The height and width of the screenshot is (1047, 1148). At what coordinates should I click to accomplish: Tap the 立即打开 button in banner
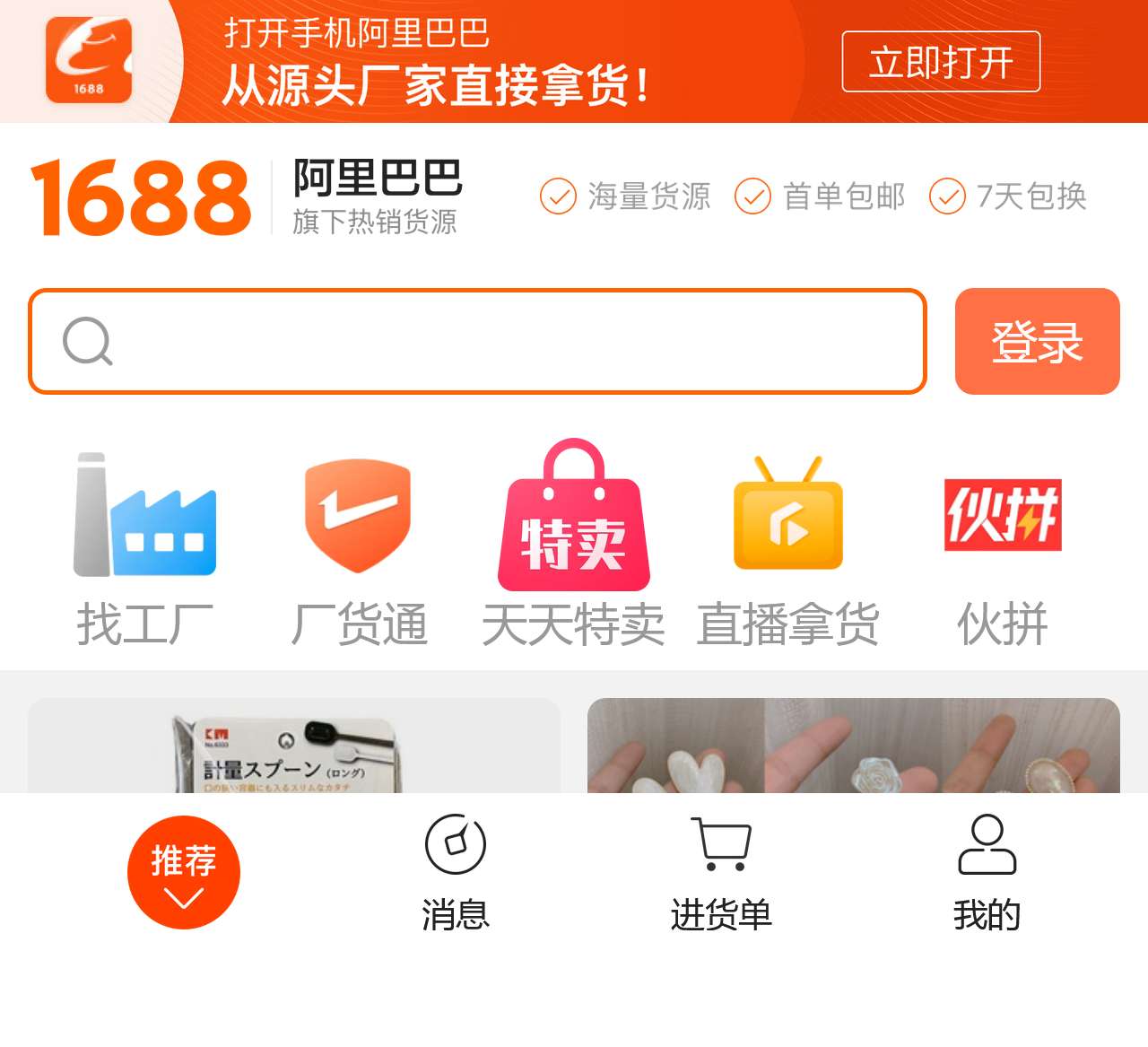941,62
